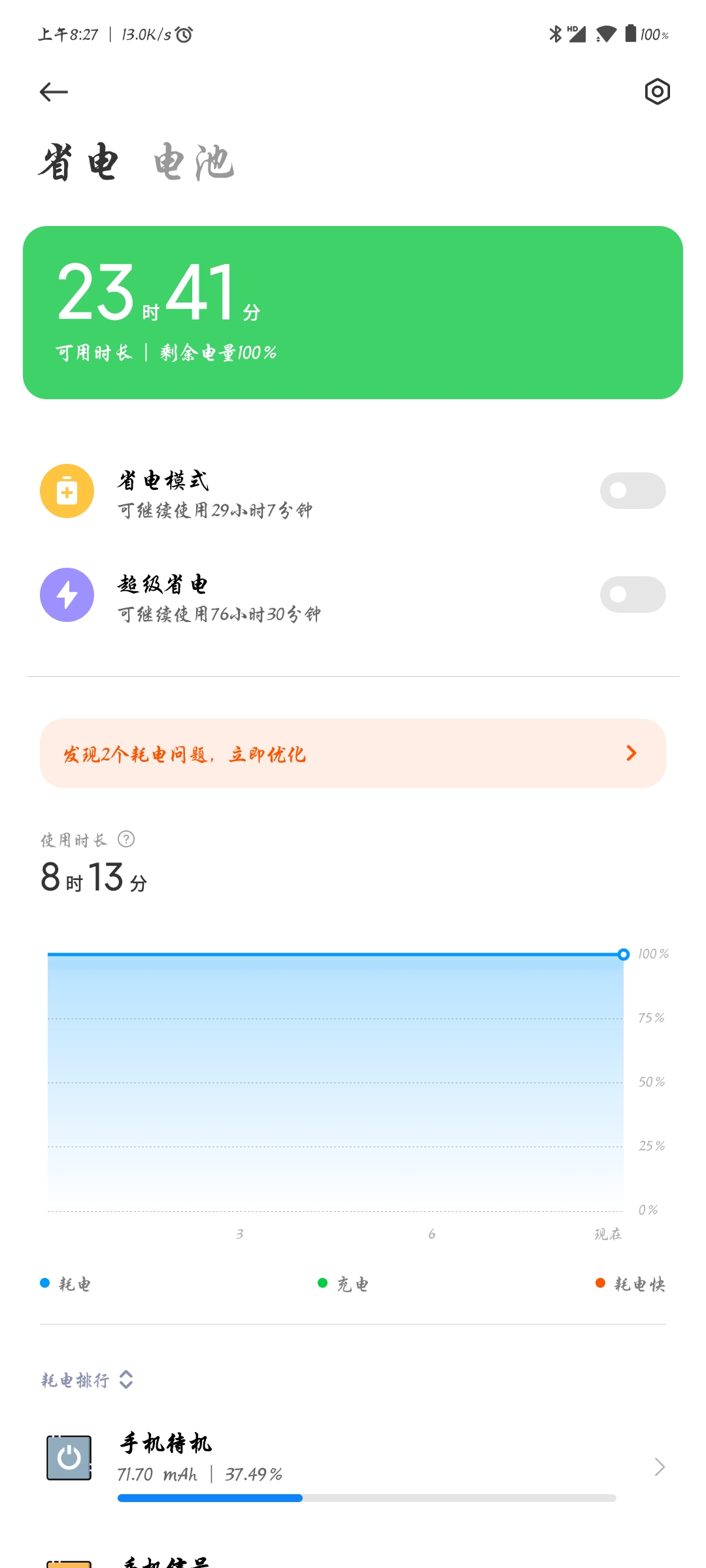
Task: Switch to the 电池 tab
Action: [x=194, y=162]
